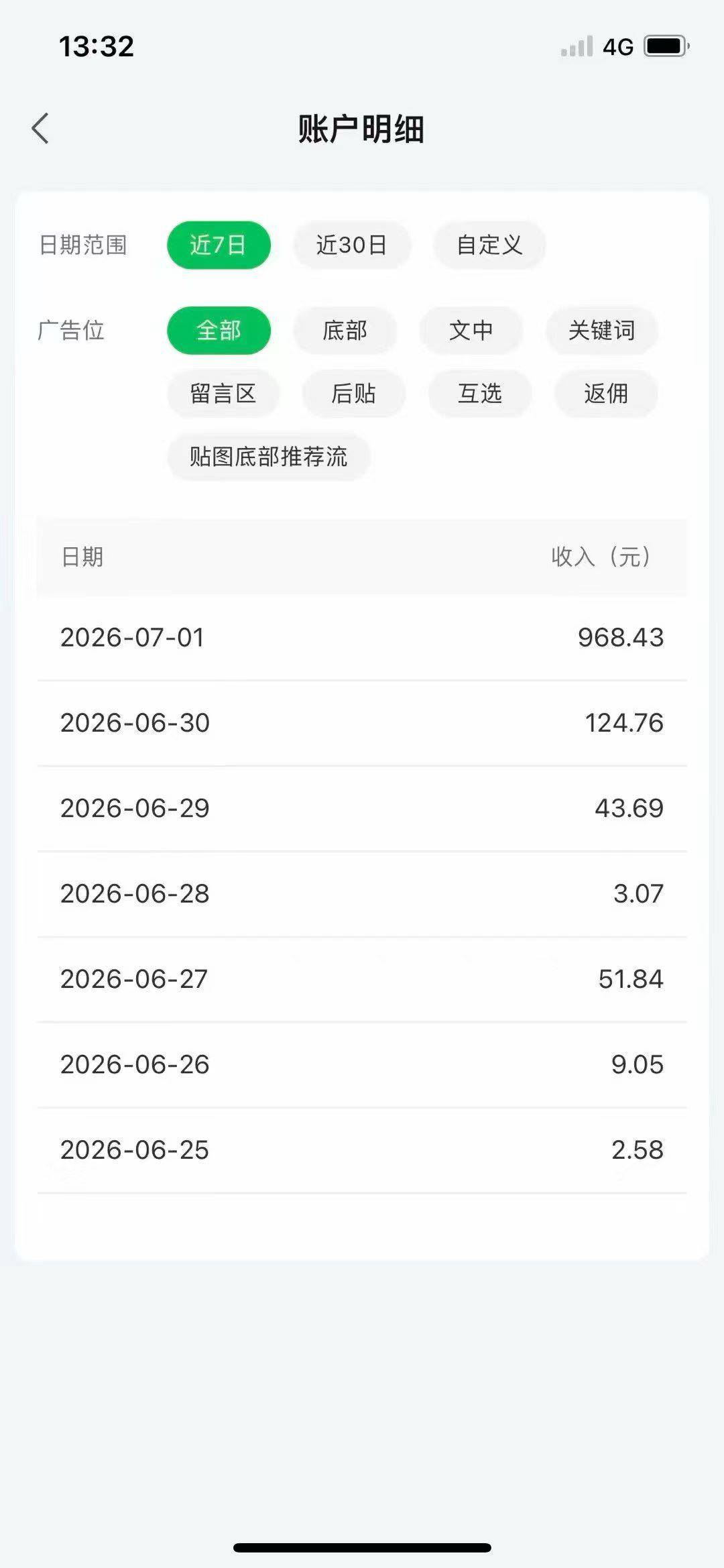Viewport: 724px width, 1568px height.
Task: Filter by 文中 ad position
Action: [471, 330]
